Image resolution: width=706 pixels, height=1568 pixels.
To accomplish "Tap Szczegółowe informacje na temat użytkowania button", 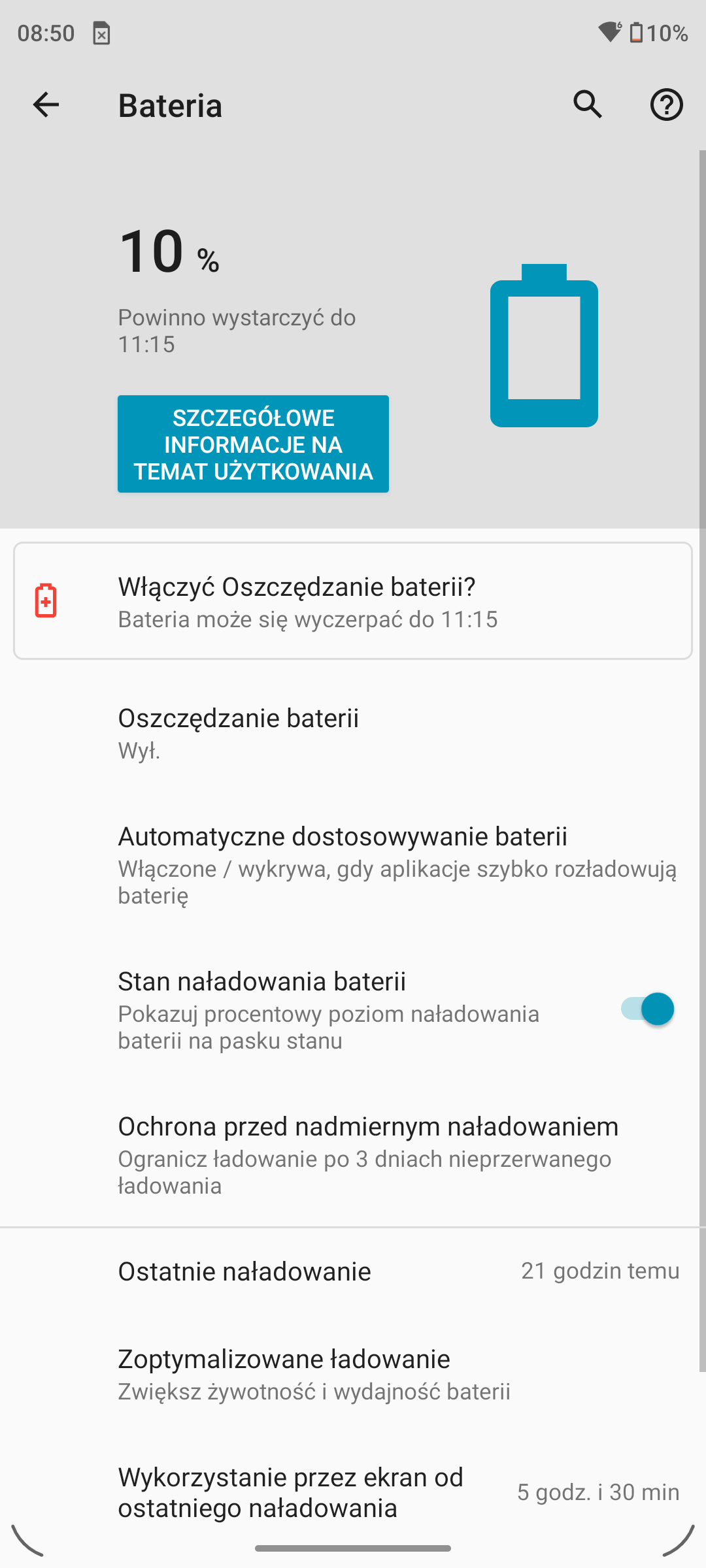I will (253, 444).
